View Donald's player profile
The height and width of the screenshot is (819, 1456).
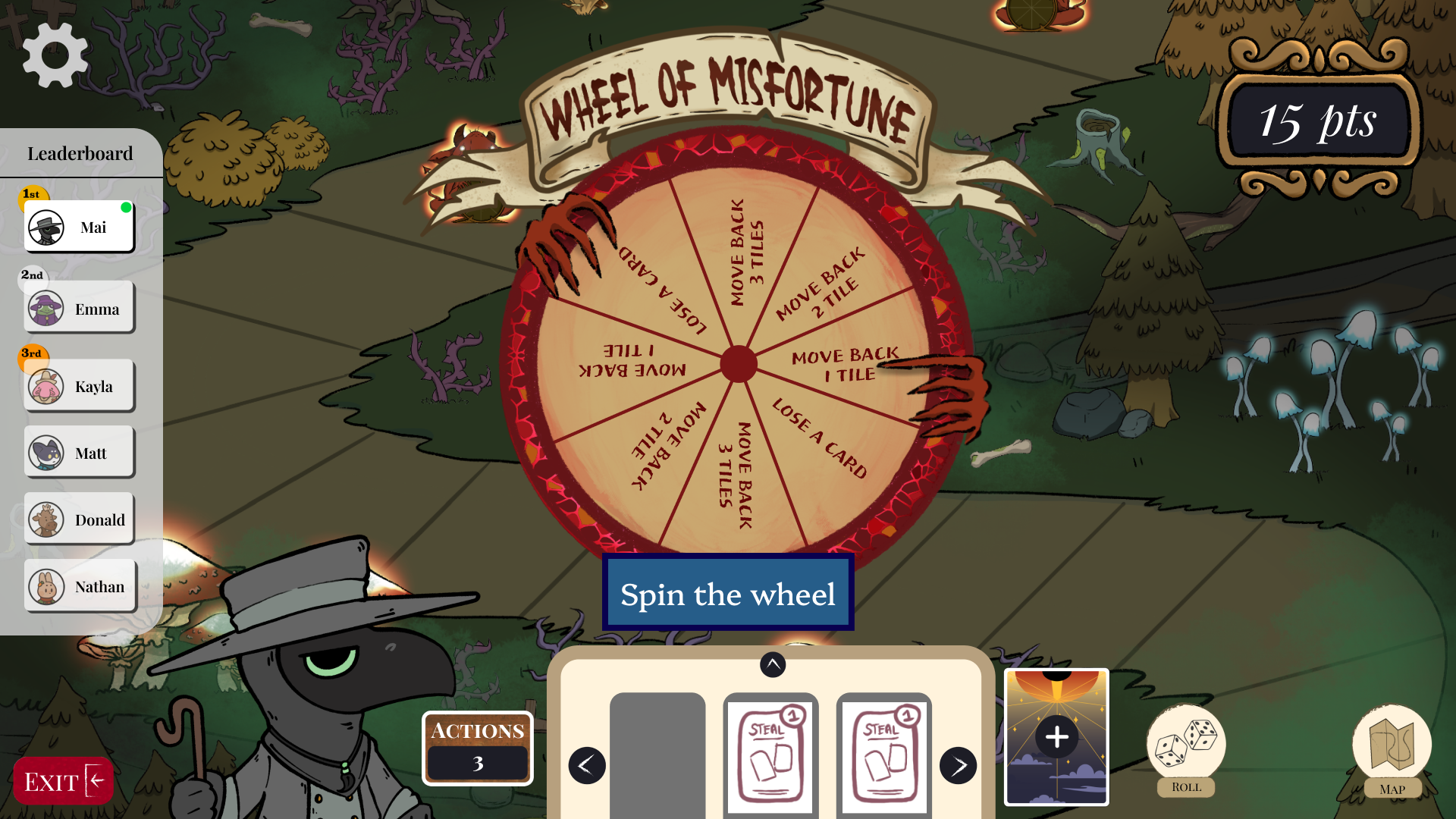click(x=79, y=520)
